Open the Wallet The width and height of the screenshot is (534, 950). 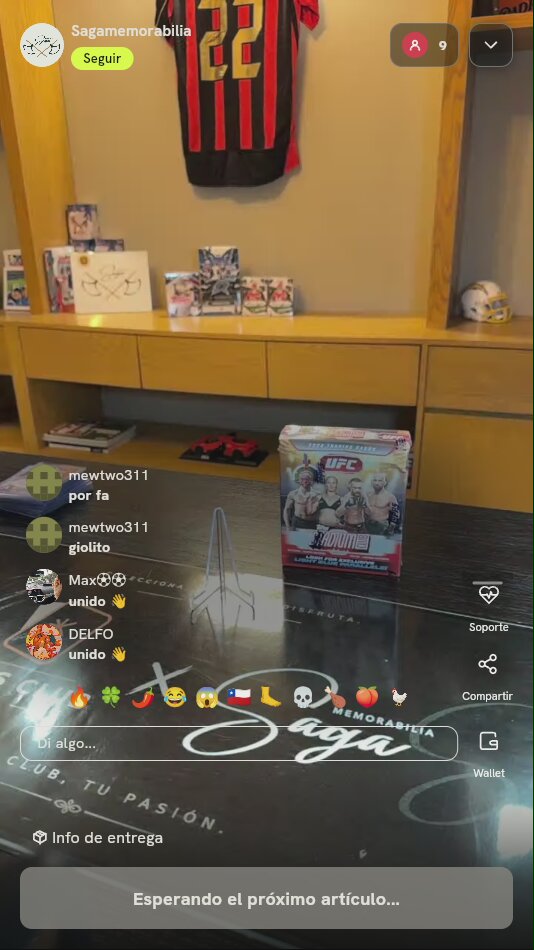[x=489, y=754]
